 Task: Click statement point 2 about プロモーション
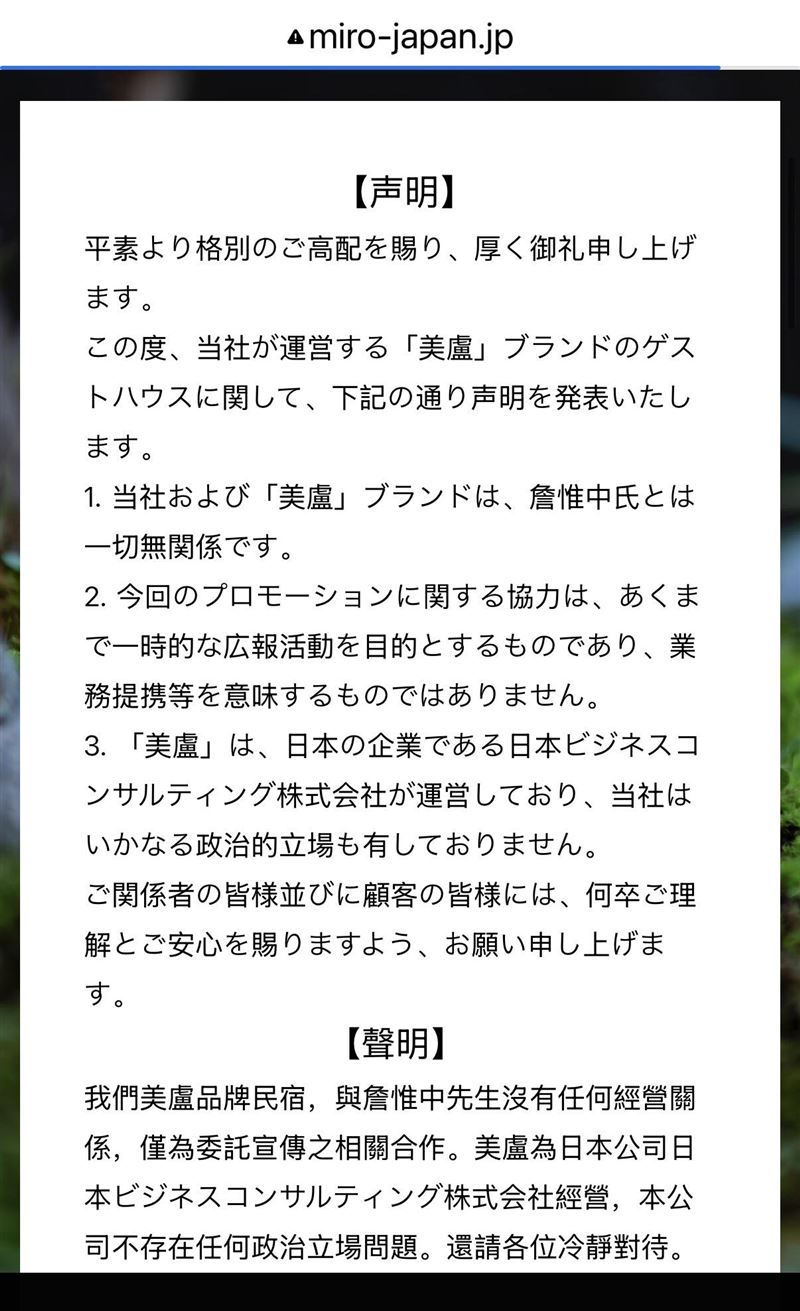pos(390,600)
